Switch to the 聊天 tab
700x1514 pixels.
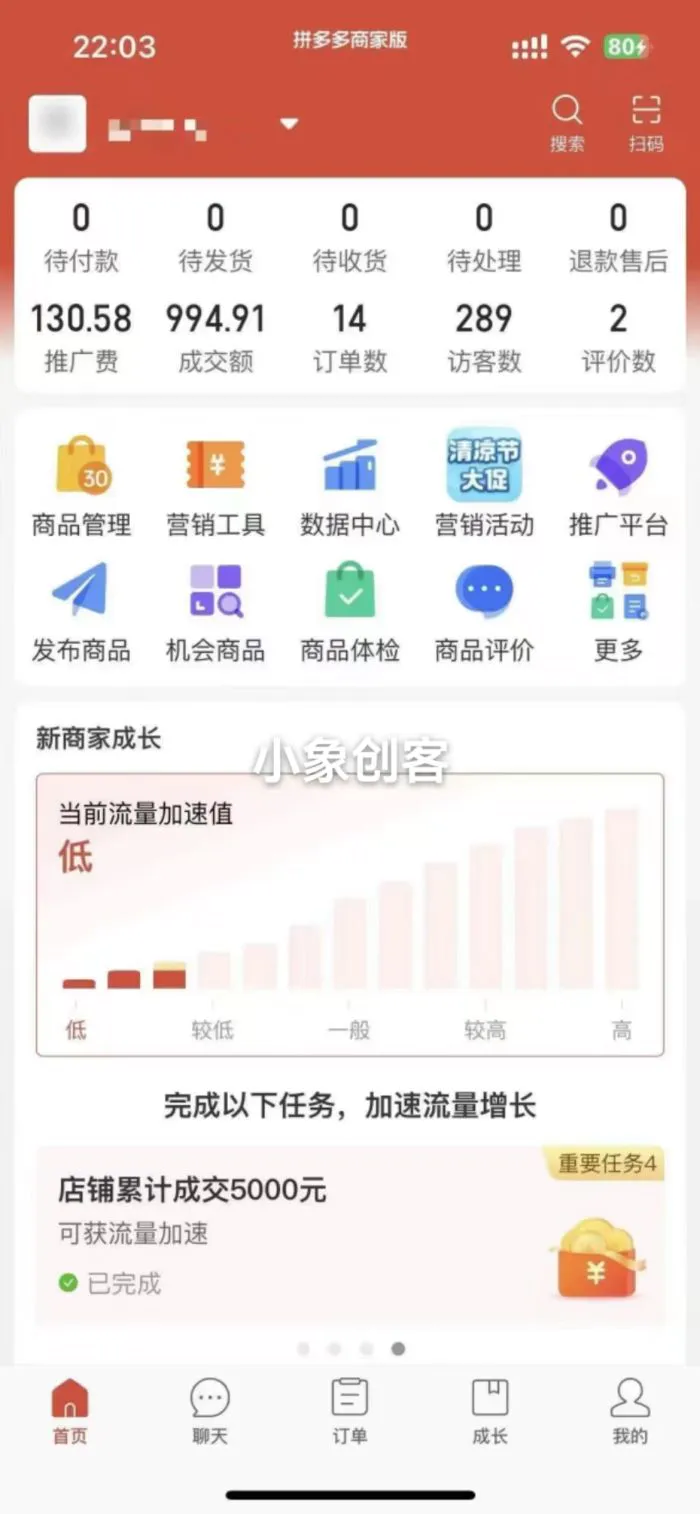click(x=210, y=1410)
